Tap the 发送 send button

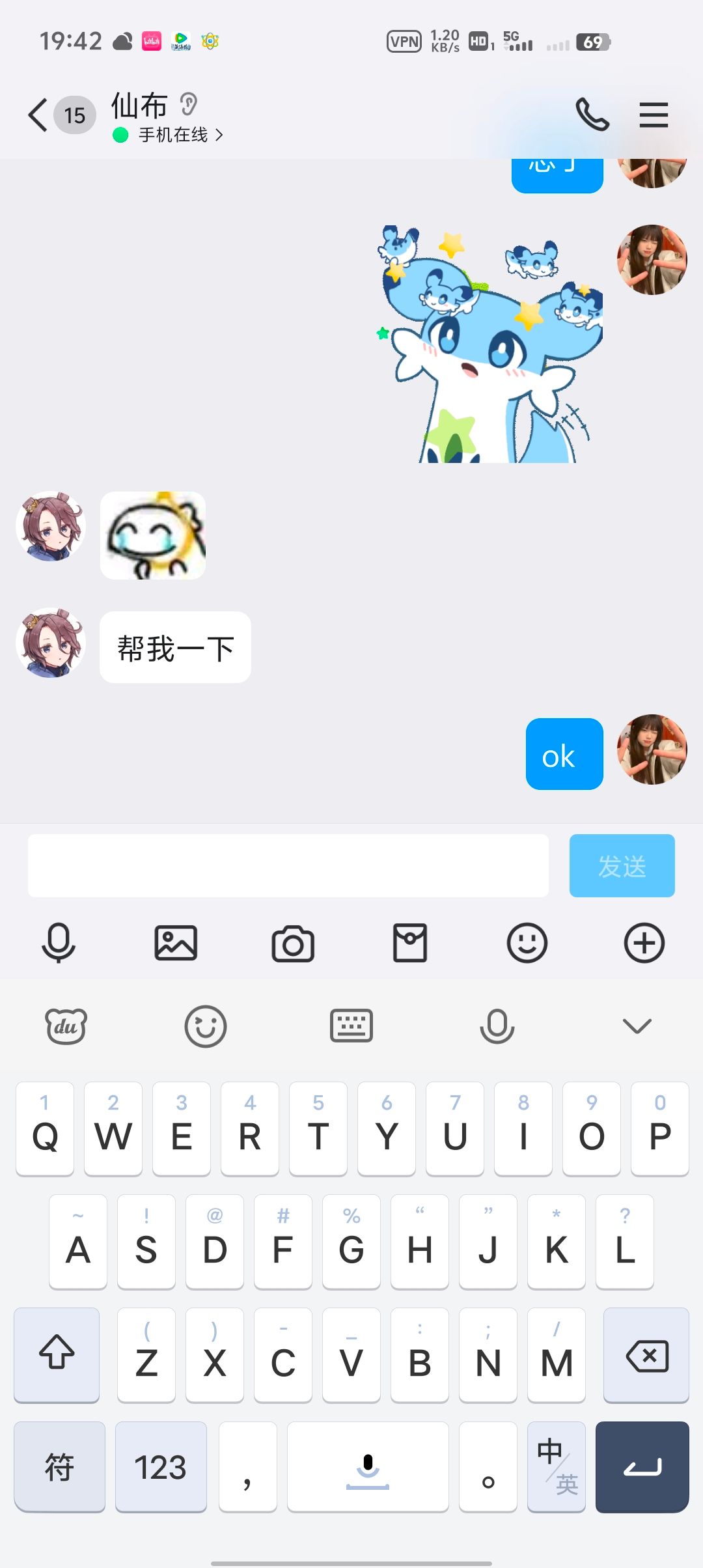622,865
